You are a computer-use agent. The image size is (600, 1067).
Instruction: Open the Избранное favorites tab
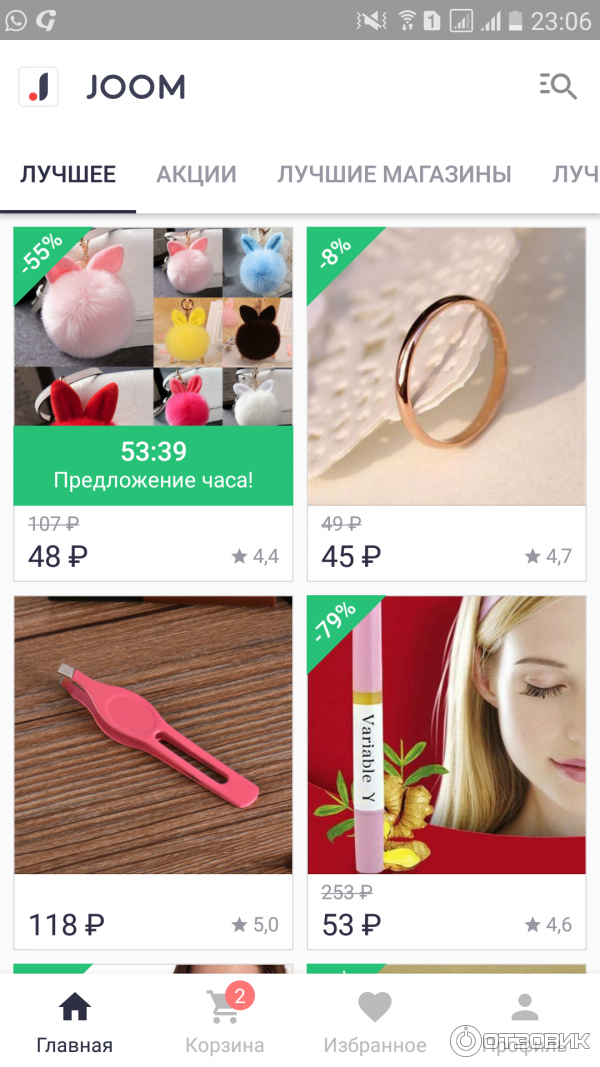[x=375, y=1022]
